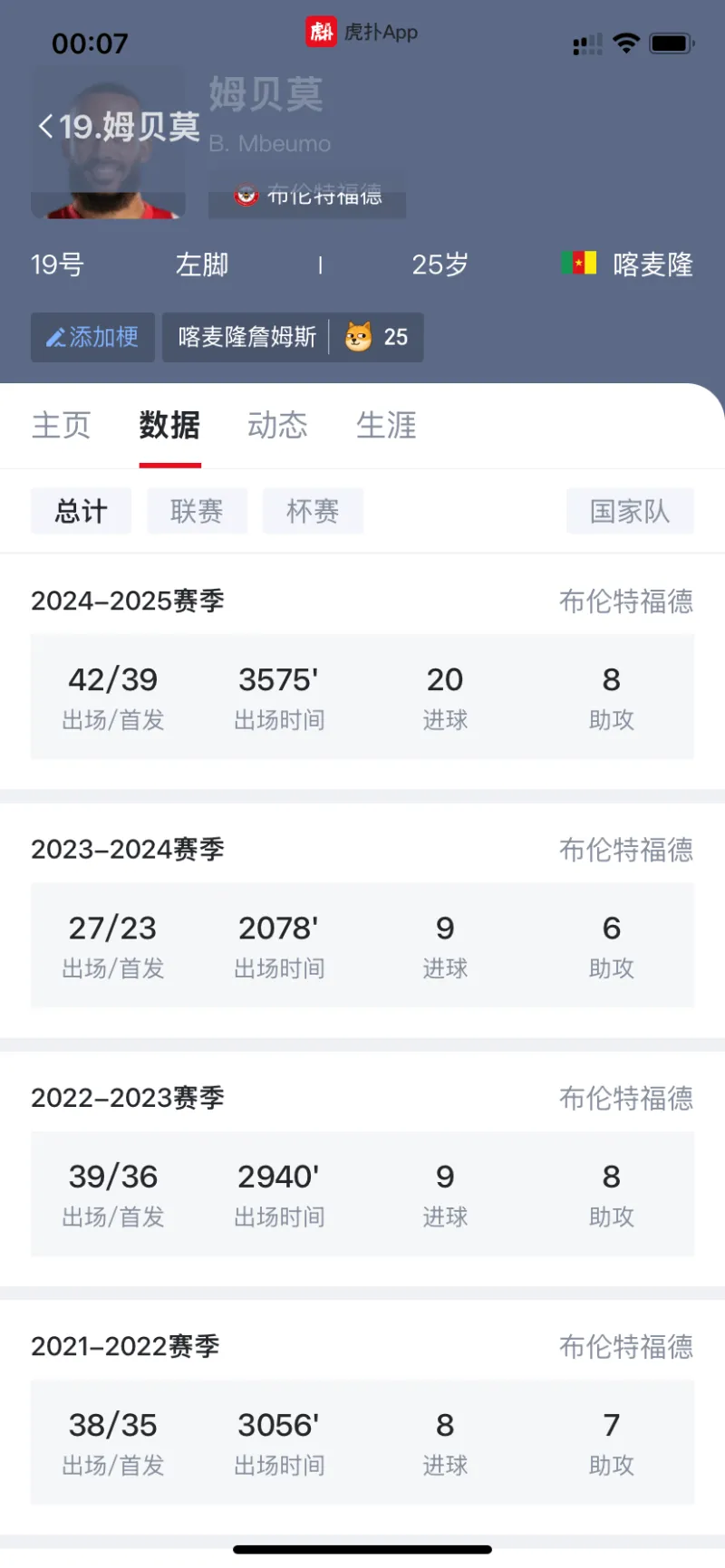Image resolution: width=725 pixels, height=1568 pixels.
Task: Go back using the arrow beside 19.姆贝莫
Action: pyautogui.click(x=45, y=126)
